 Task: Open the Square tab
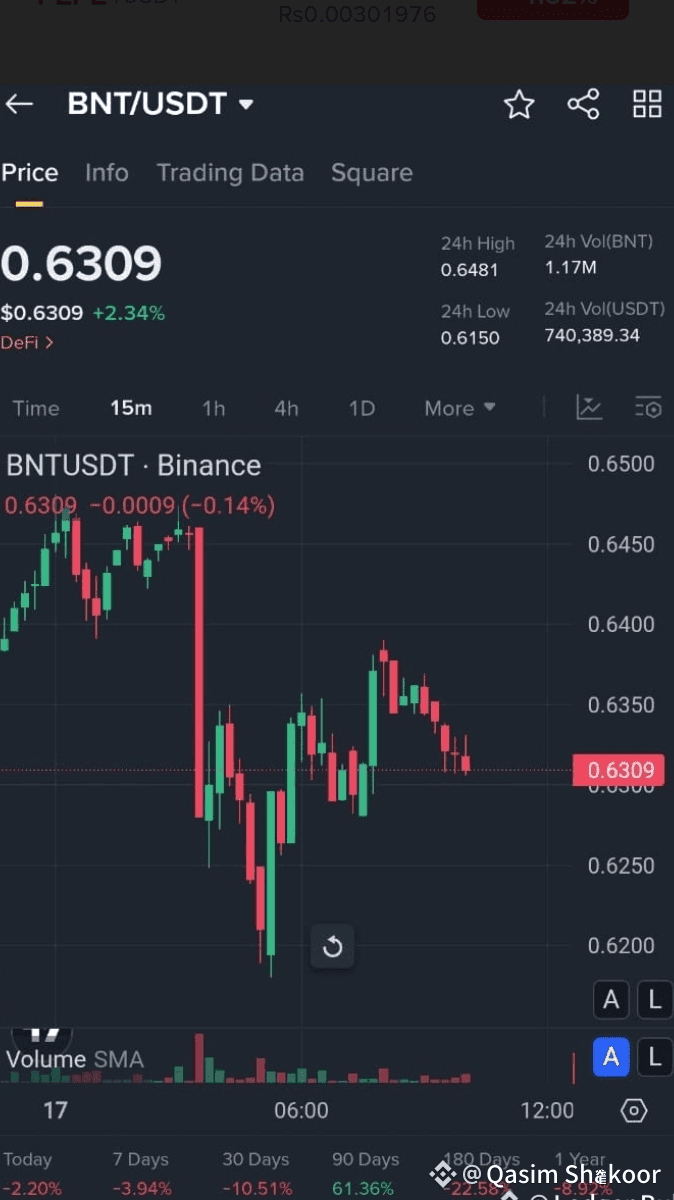(x=371, y=173)
